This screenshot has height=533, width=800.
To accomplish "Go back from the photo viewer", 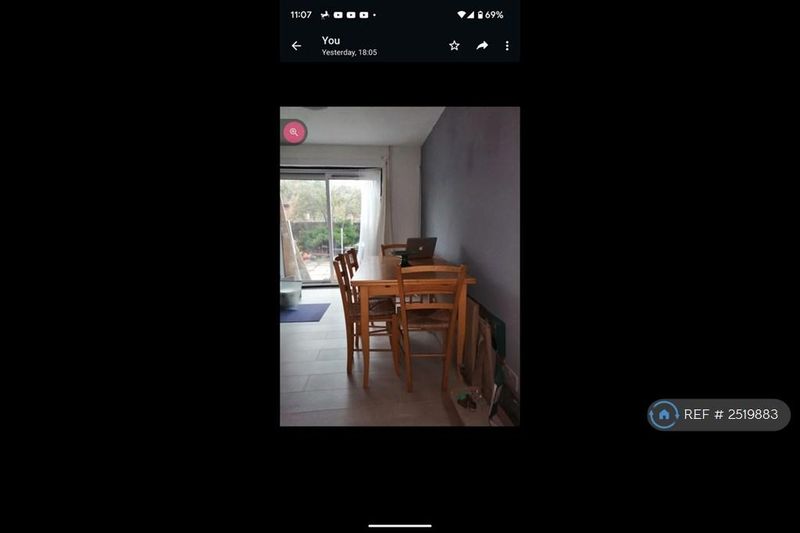I will coord(296,46).
